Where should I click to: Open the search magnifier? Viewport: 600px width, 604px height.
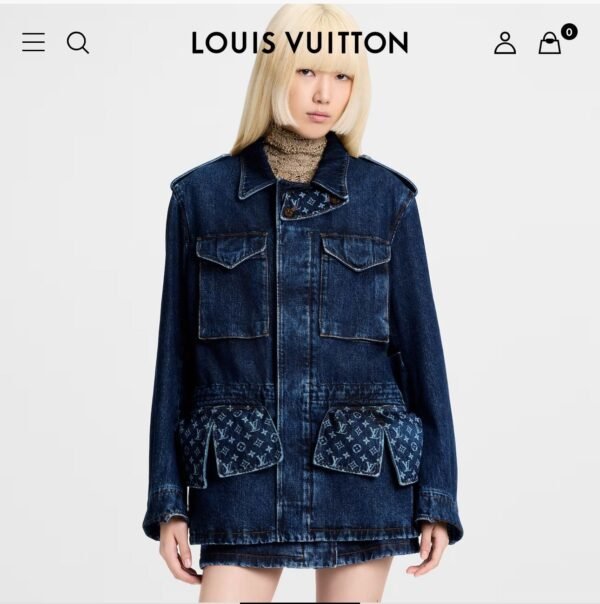coord(78,42)
